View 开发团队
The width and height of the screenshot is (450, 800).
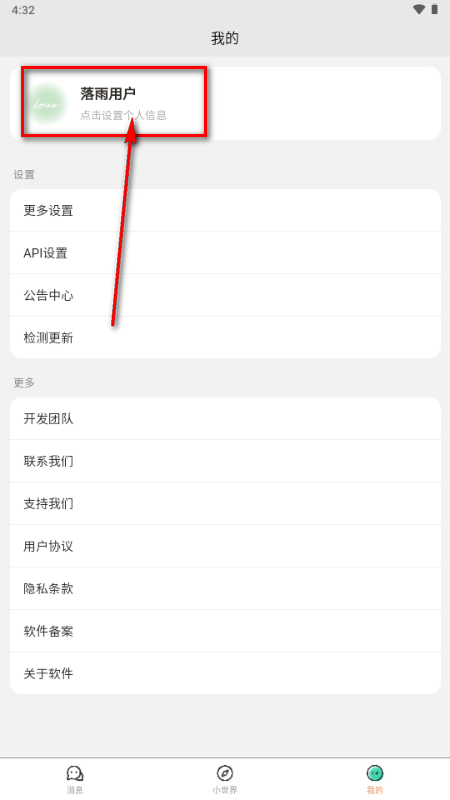225,418
